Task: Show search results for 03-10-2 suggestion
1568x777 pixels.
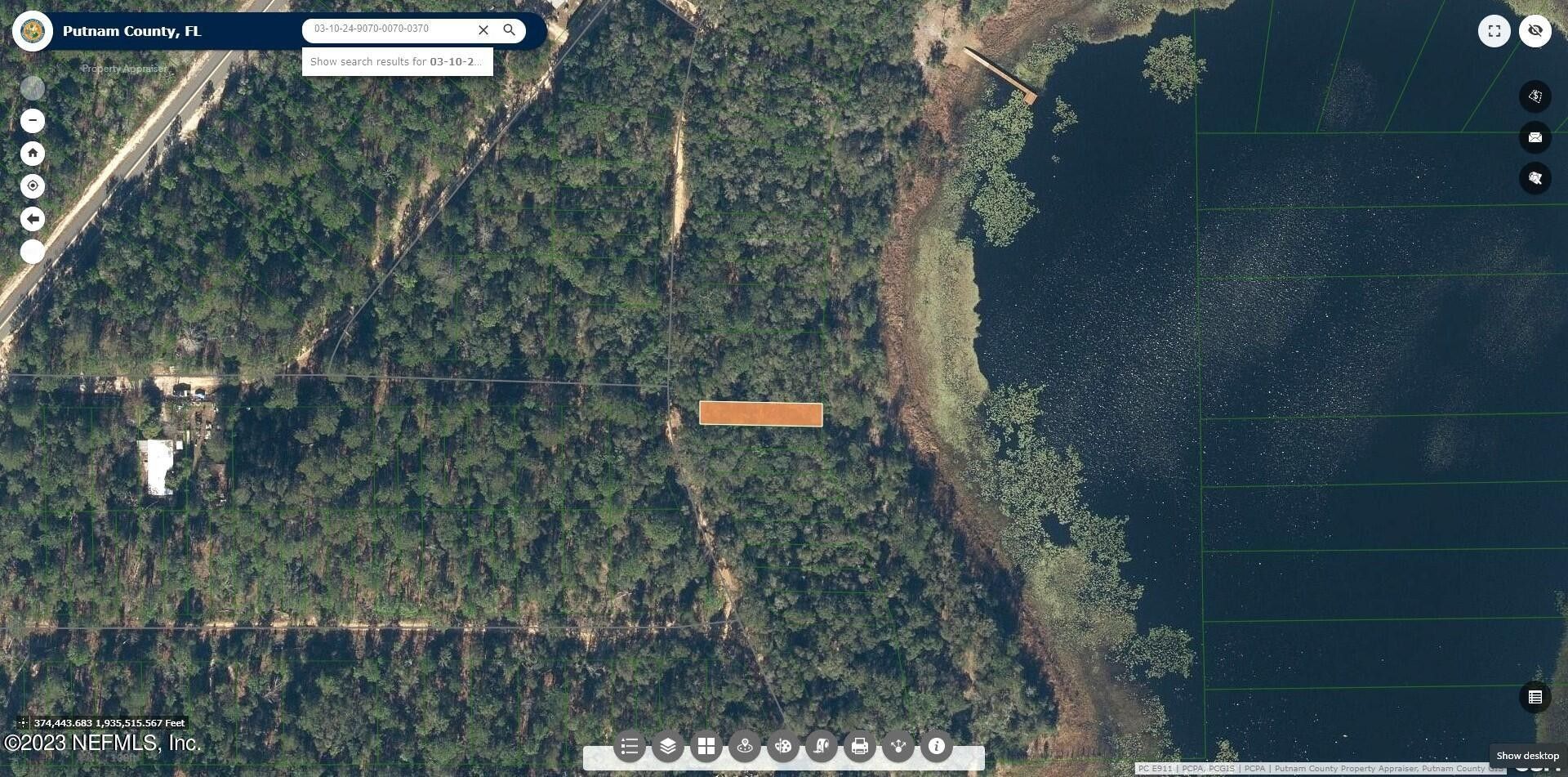Action: pos(397,61)
